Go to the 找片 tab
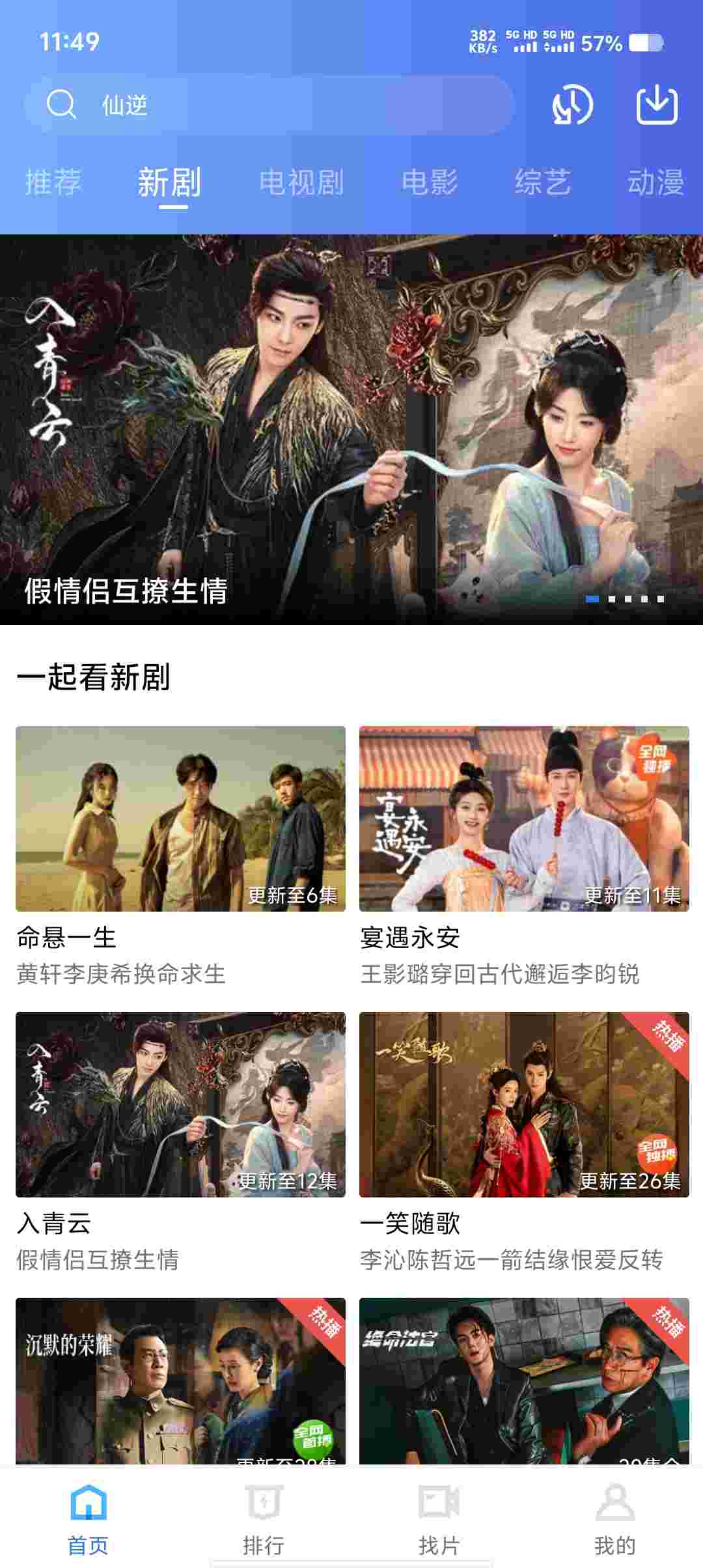 [439, 1520]
